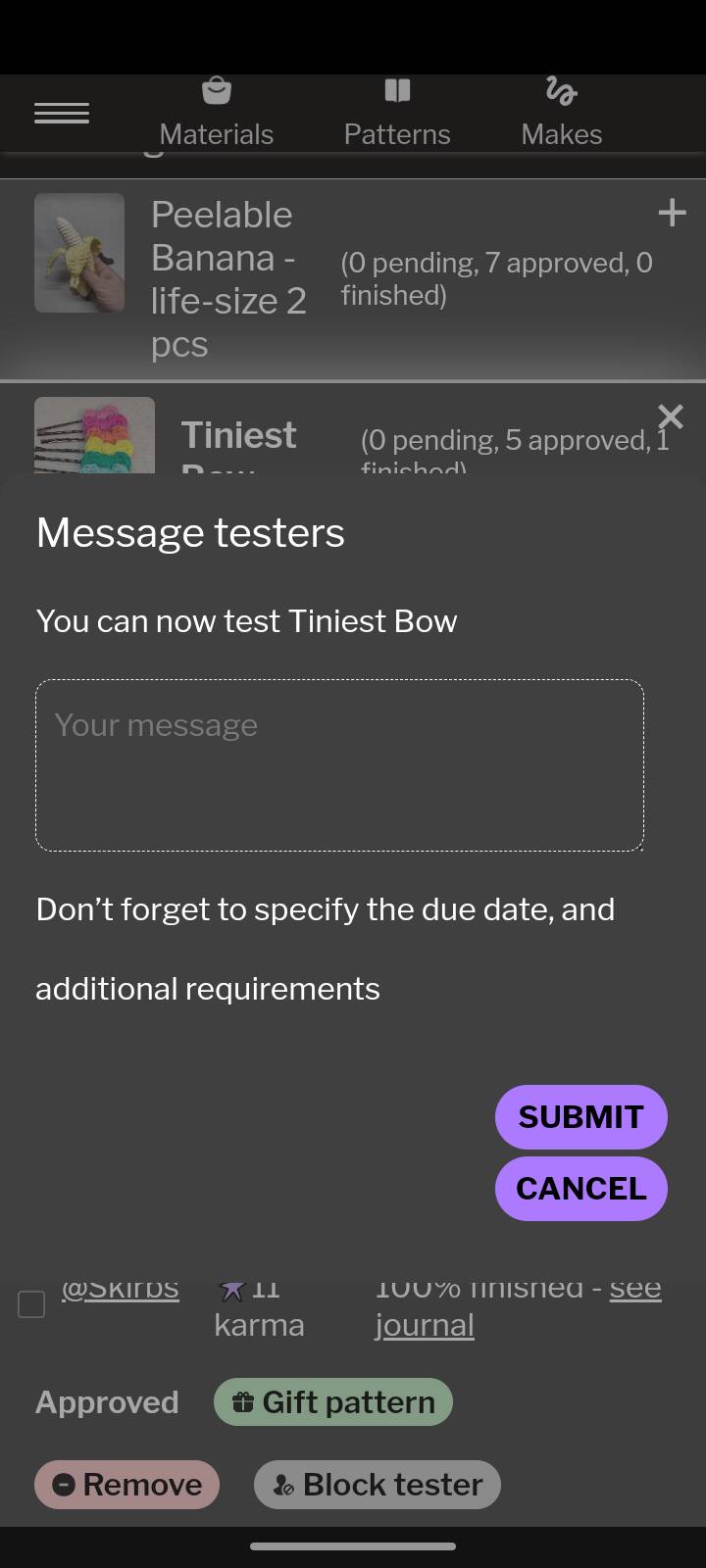Cancel the message to testers
Screen dimensions: 706x1568
[x=581, y=1188]
